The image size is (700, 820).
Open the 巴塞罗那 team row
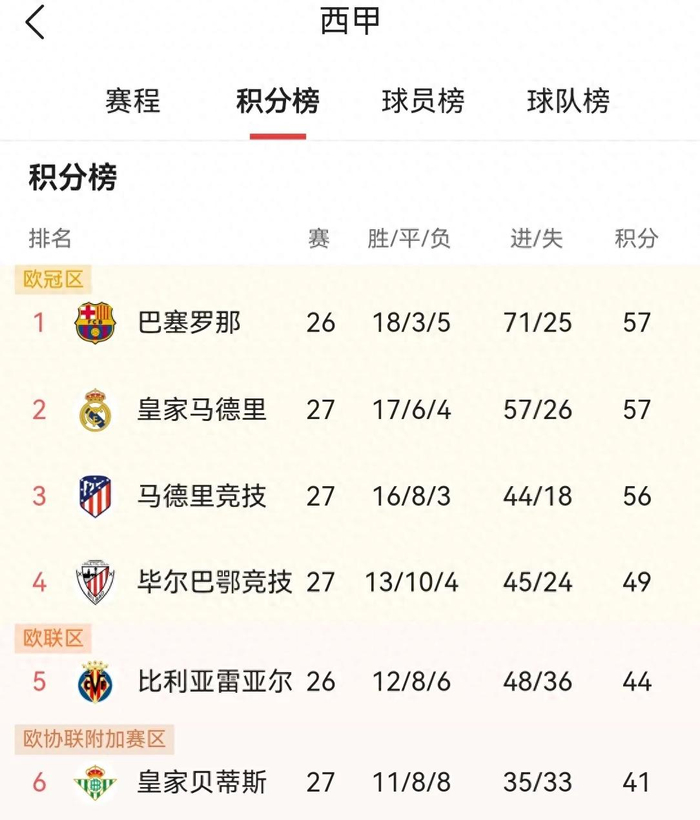[350, 323]
